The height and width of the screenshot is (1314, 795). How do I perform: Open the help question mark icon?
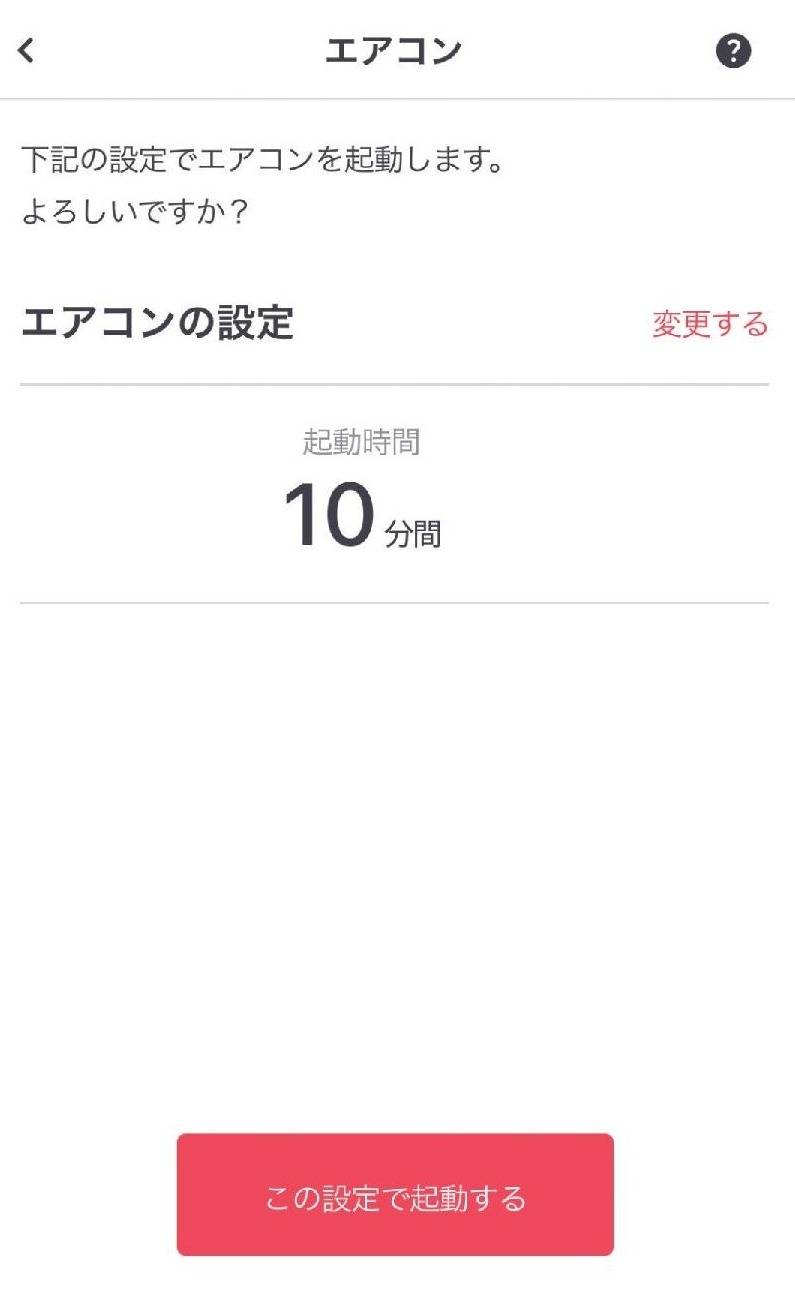tap(733, 50)
